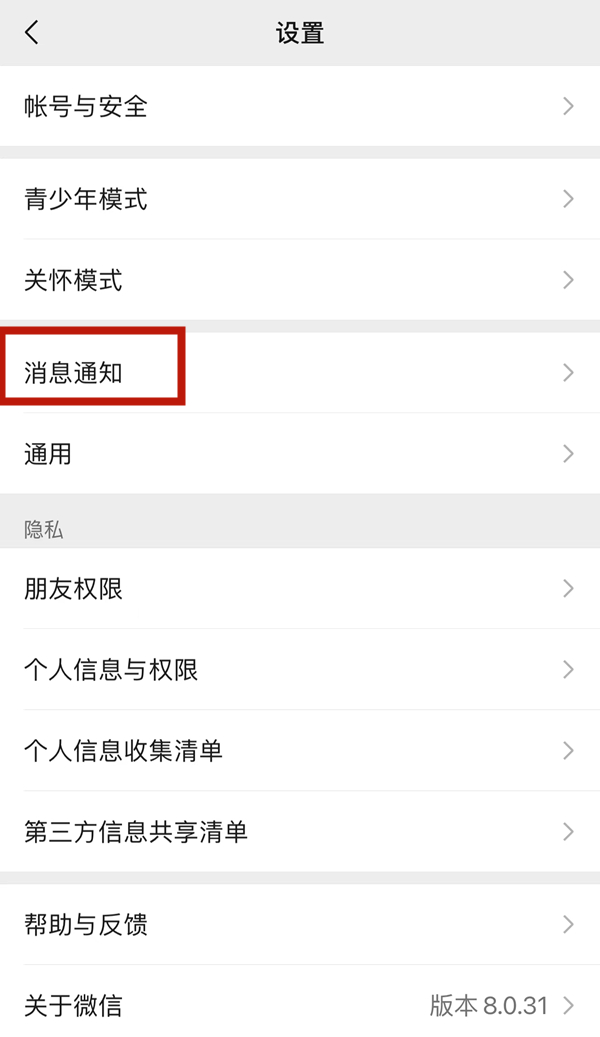Screen dimensions: 600x1037
Task: Go back from the 设置 page
Action: click(32, 33)
